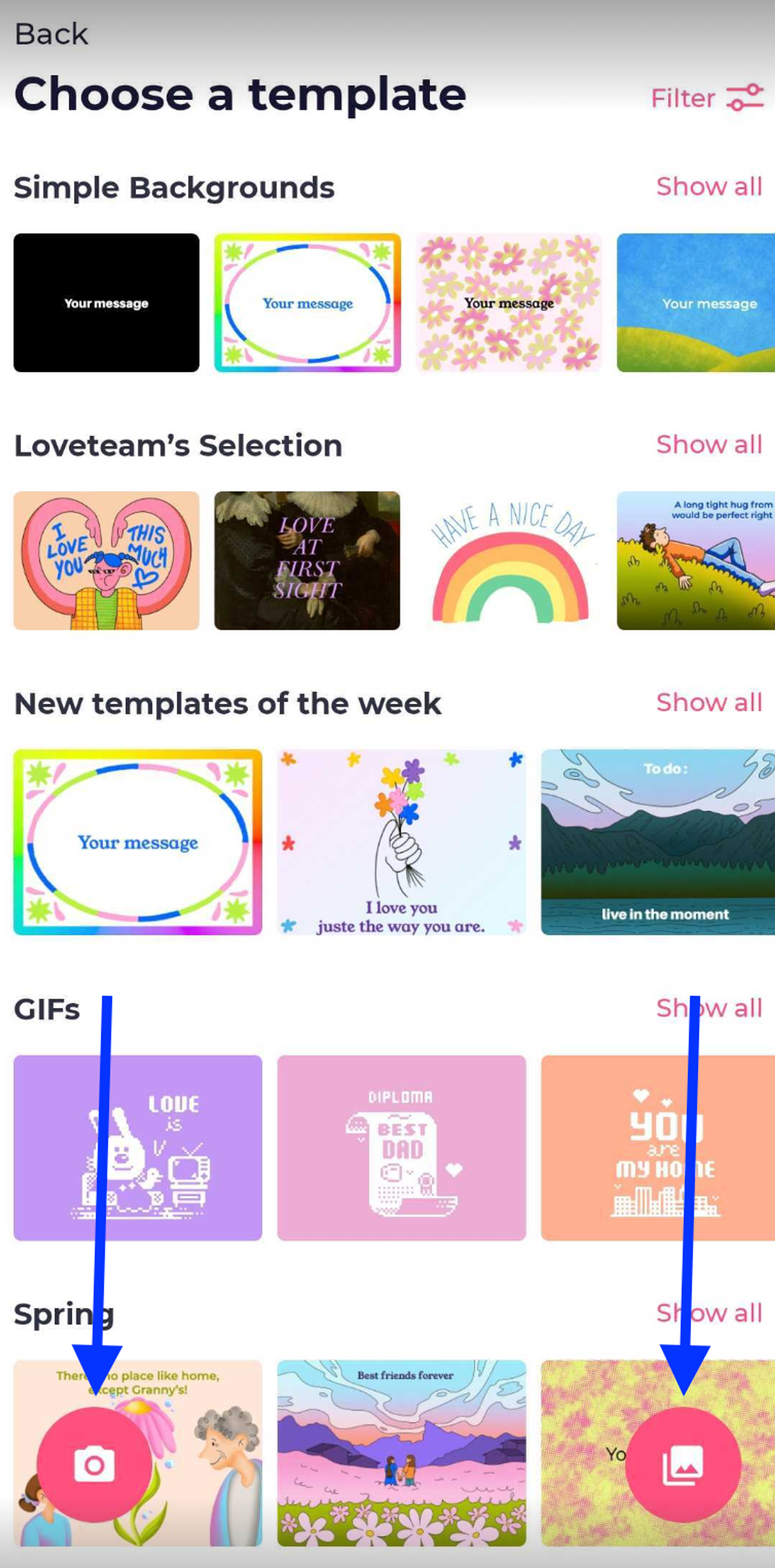Image resolution: width=775 pixels, height=1568 pixels.
Task: Show all Loveteam's Selection templates
Action: click(709, 445)
